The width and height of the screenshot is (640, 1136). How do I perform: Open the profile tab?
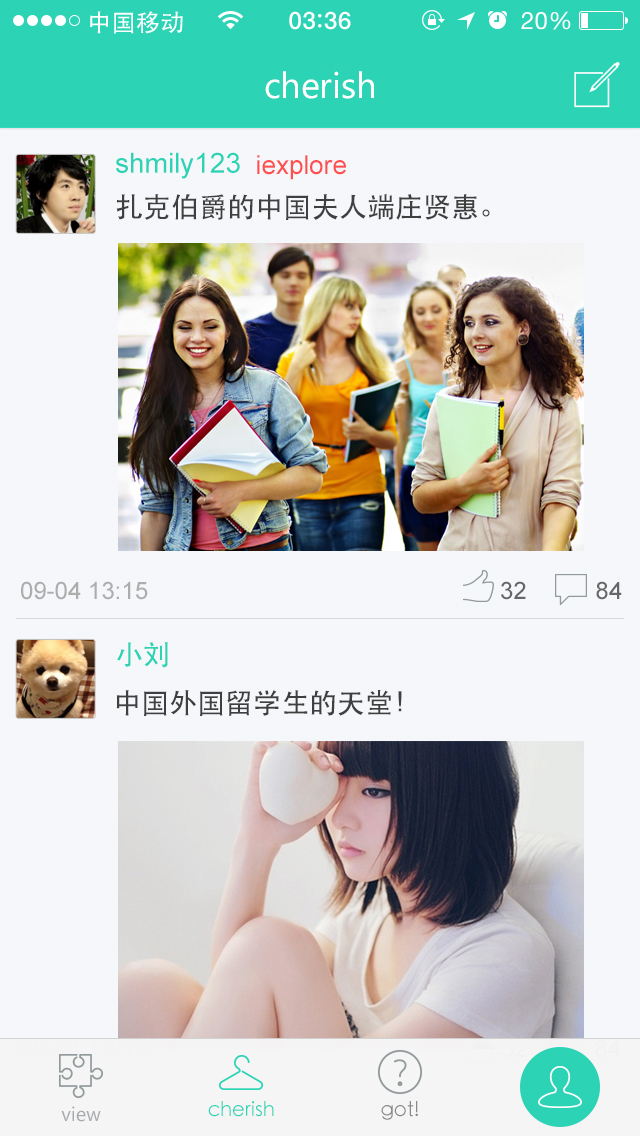[560, 1088]
